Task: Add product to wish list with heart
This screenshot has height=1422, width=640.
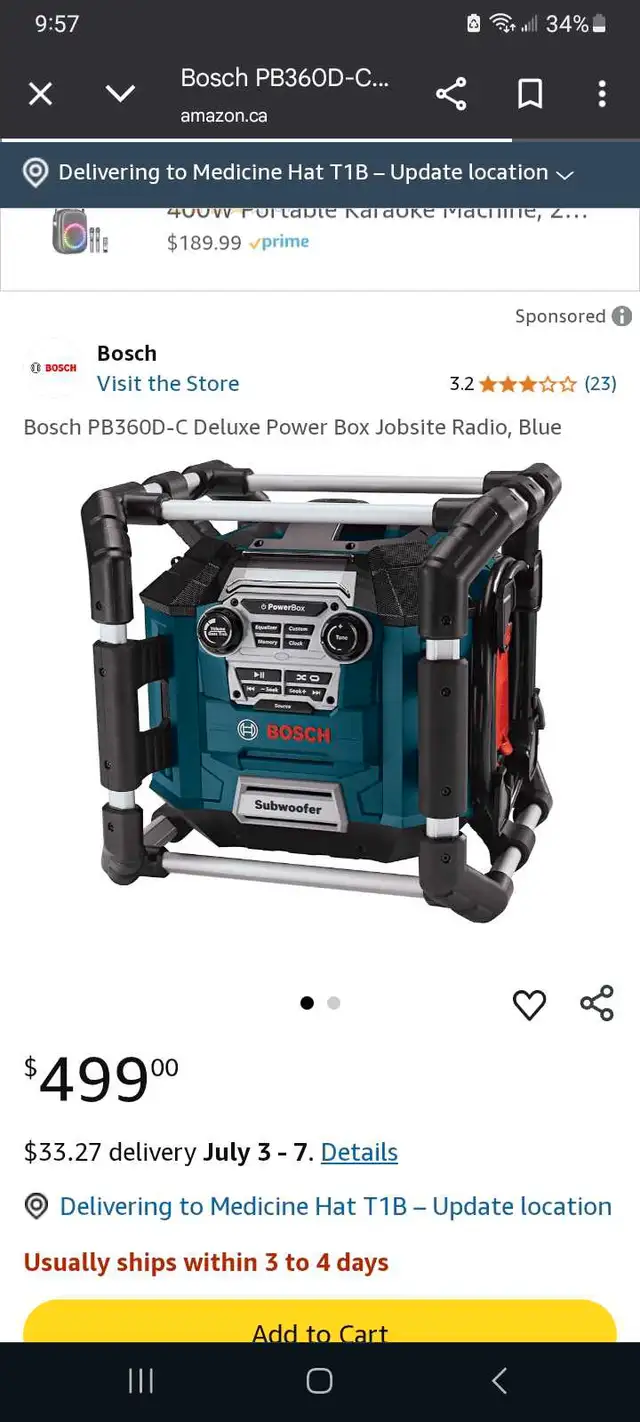Action: pos(529,1004)
